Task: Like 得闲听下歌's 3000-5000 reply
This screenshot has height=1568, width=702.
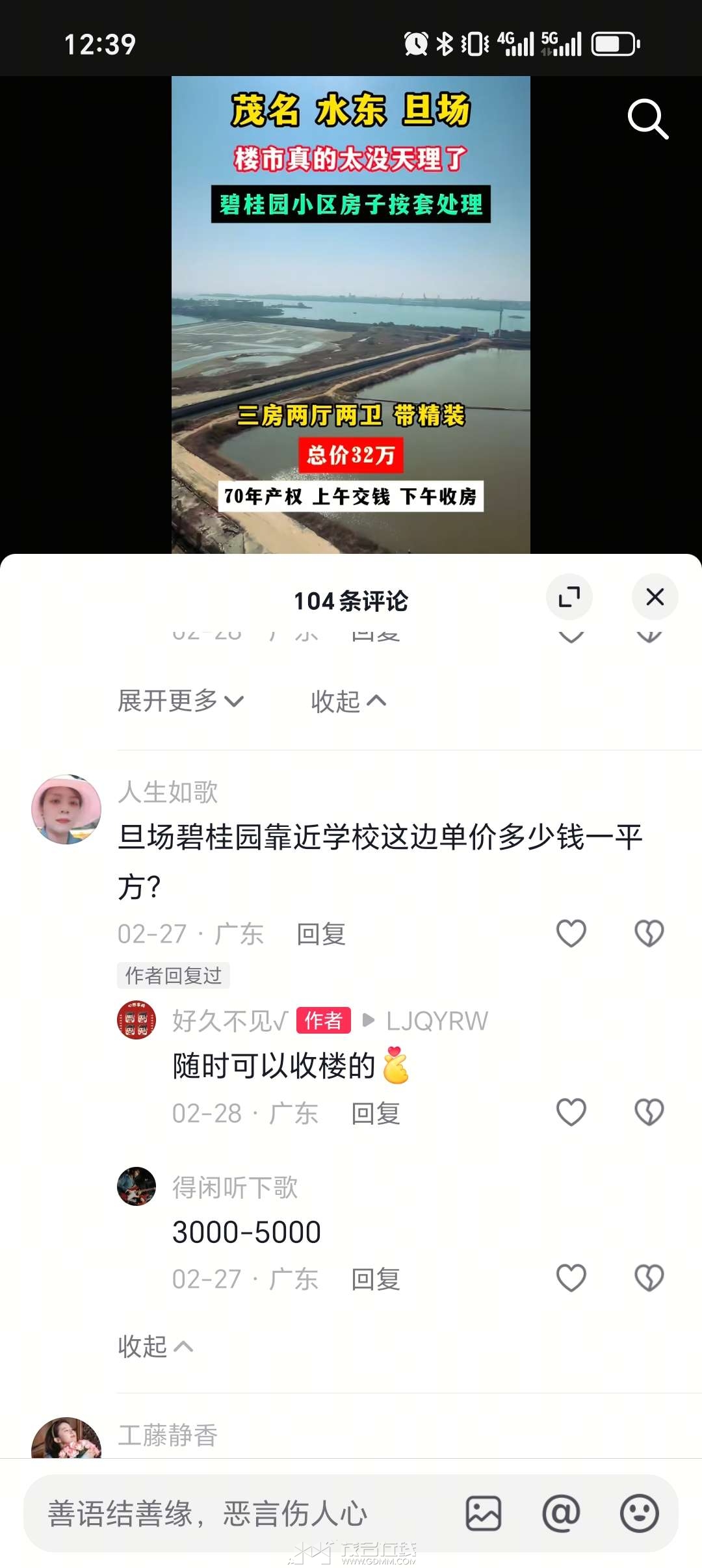Action: [571, 1278]
